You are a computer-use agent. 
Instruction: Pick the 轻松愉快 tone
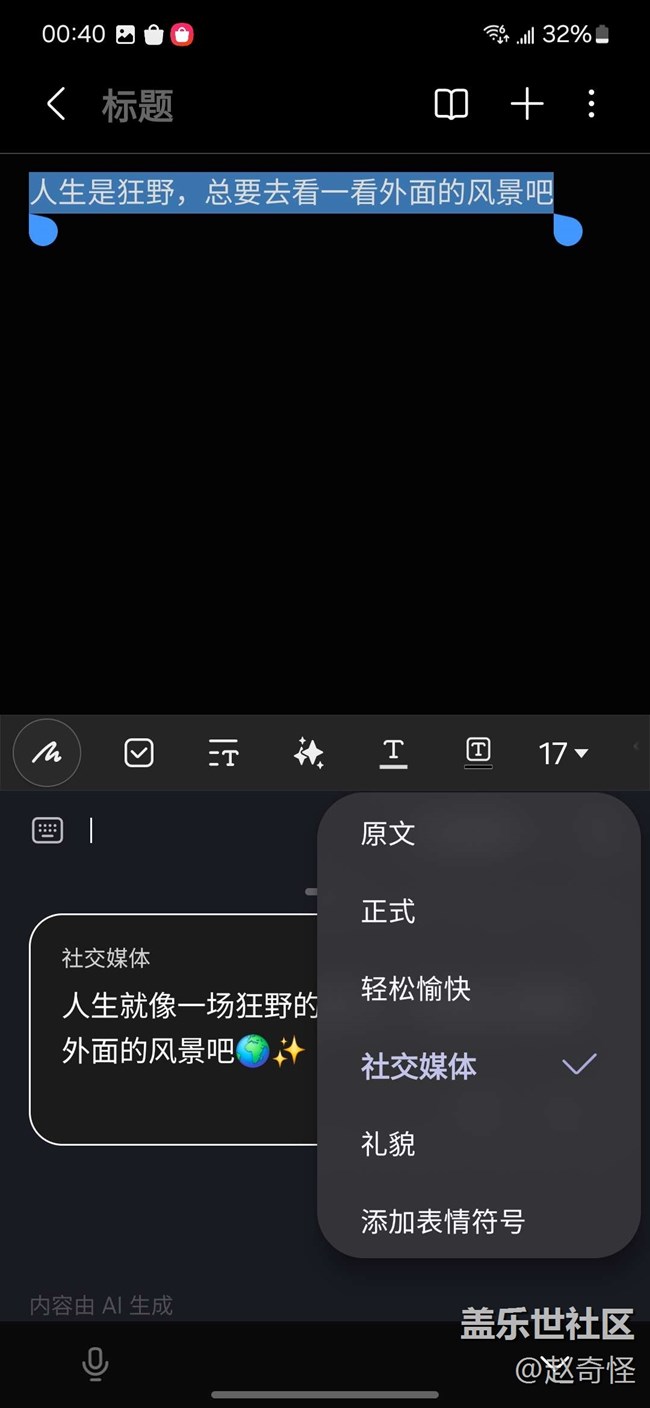click(415, 989)
